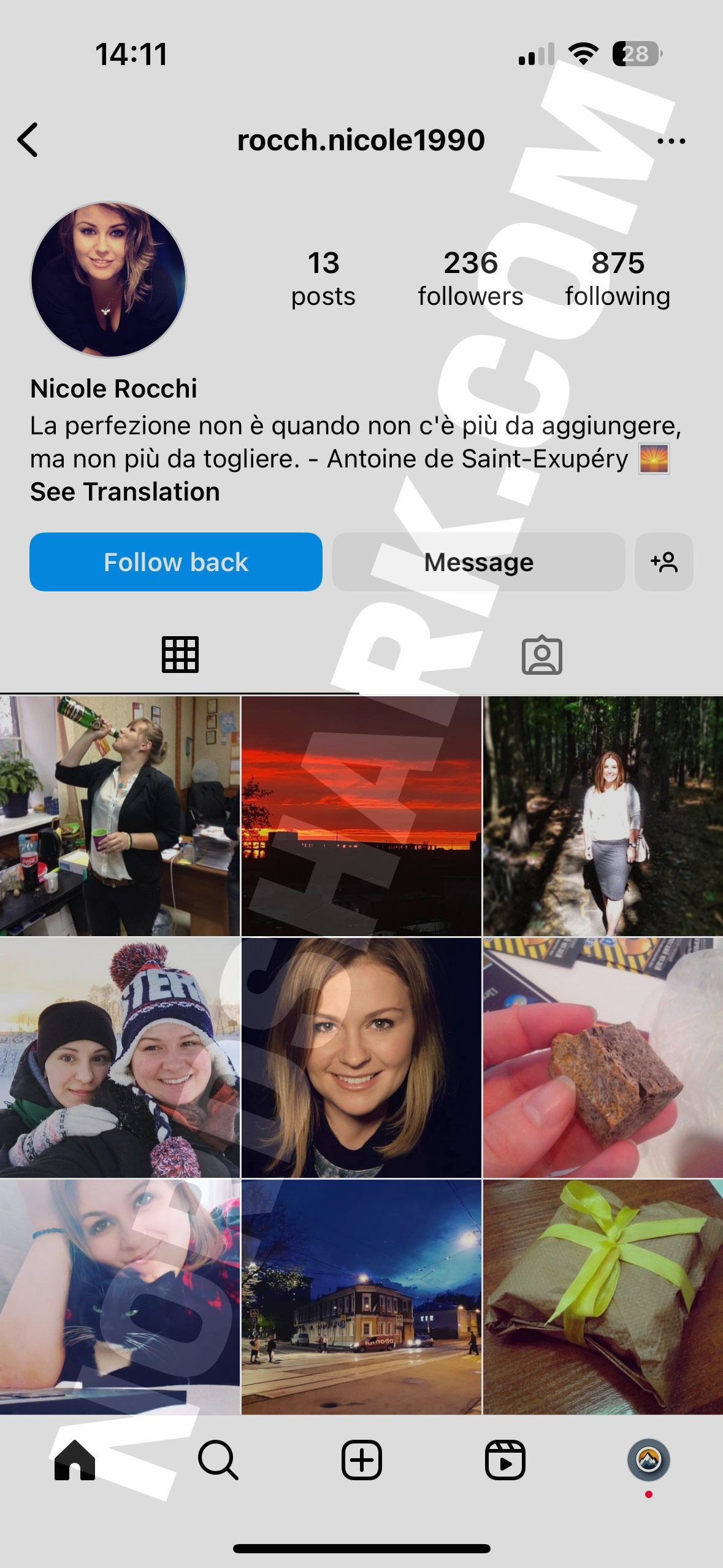Open the Search tab
The height and width of the screenshot is (1568, 723).
pyautogui.click(x=218, y=1461)
